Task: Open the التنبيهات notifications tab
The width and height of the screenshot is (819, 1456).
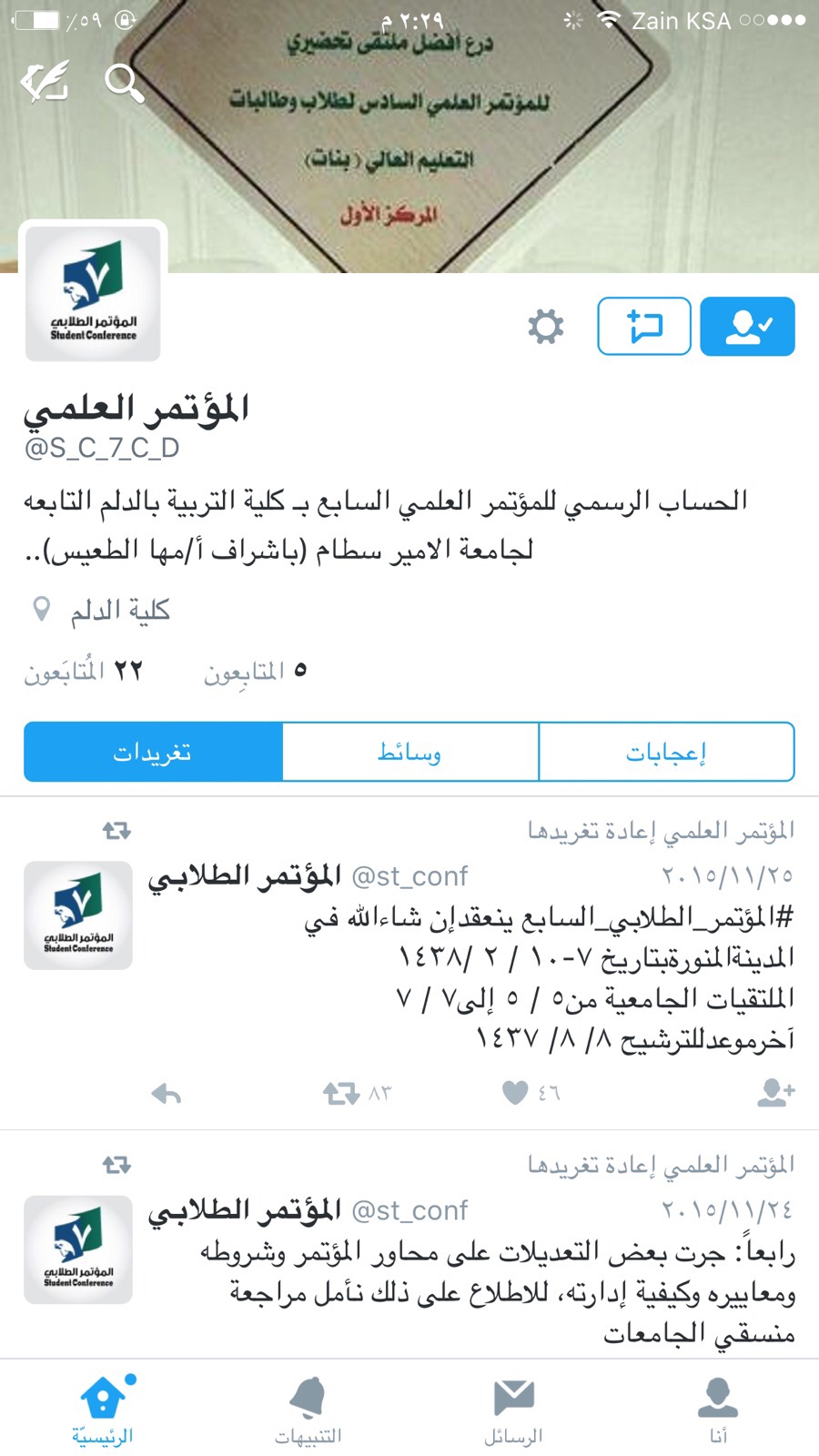Action: [x=308, y=1407]
